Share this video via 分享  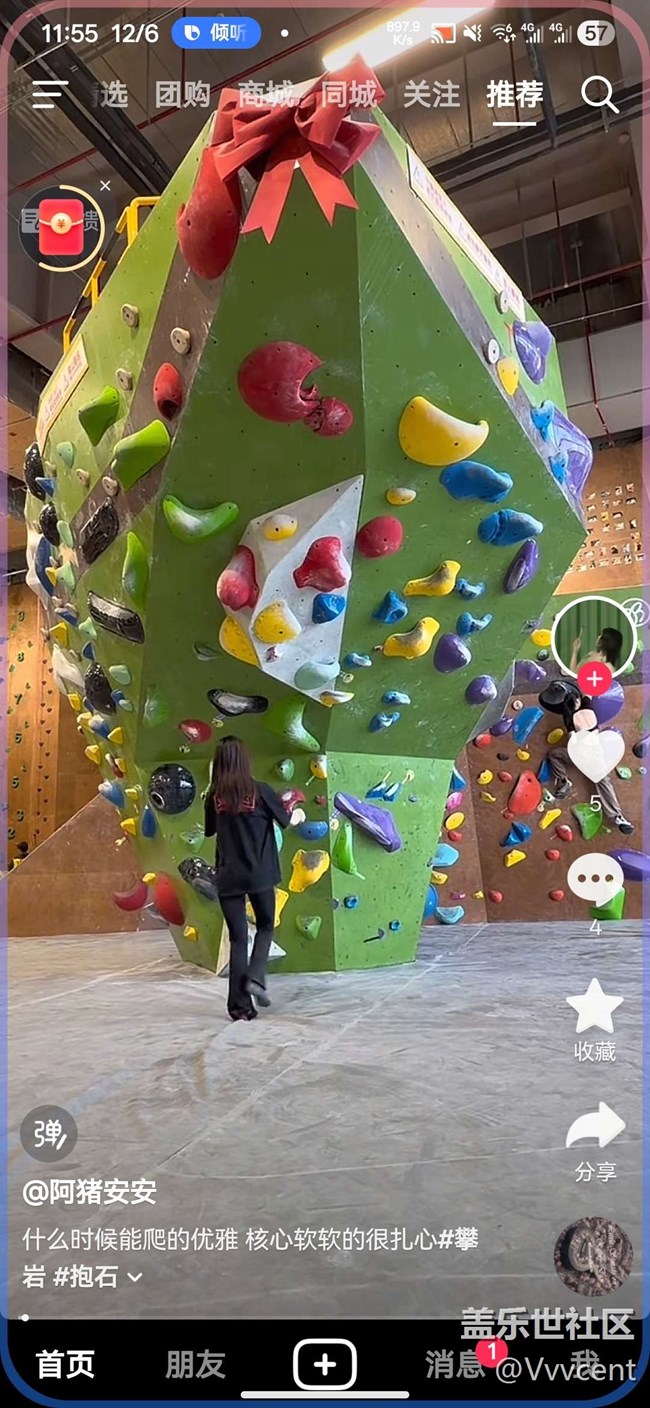[x=595, y=1128]
